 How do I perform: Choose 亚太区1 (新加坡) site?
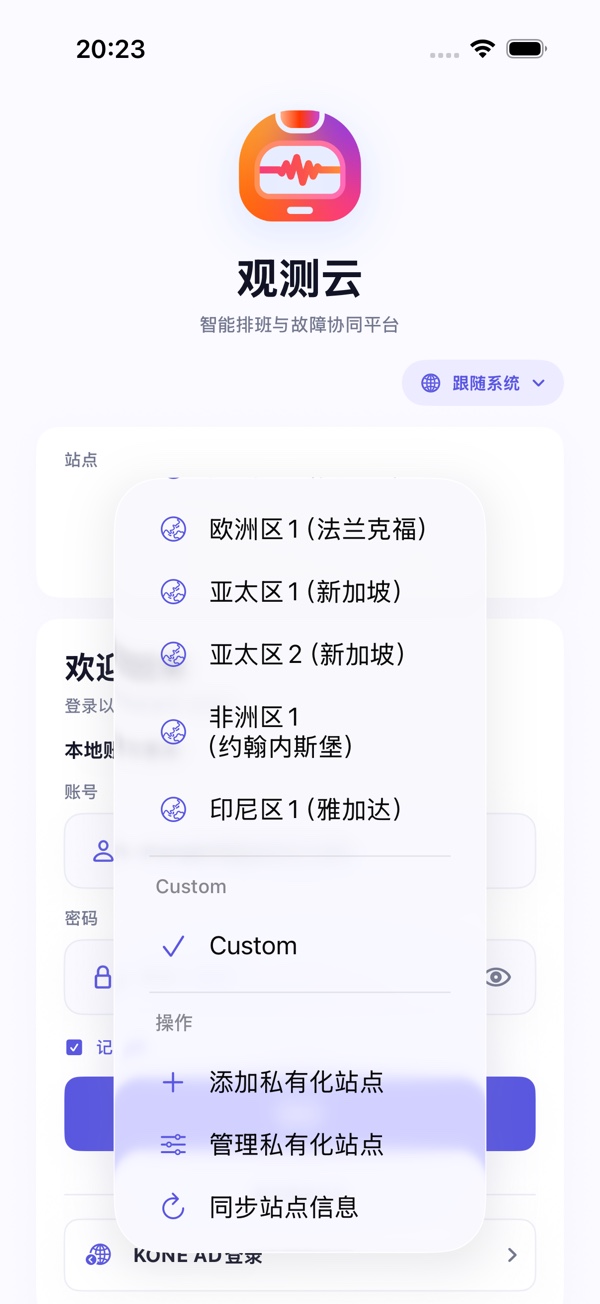click(300, 591)
